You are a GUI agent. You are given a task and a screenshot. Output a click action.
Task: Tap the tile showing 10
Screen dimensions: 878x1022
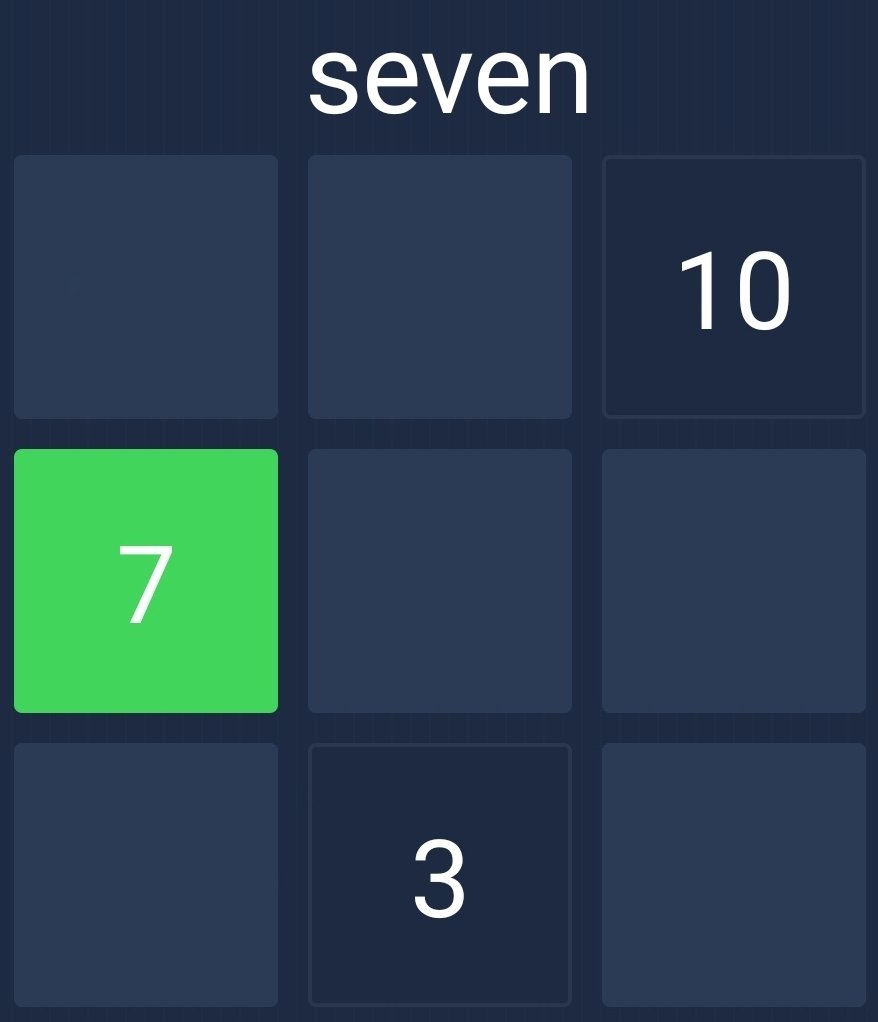click(x=734, y=287)
